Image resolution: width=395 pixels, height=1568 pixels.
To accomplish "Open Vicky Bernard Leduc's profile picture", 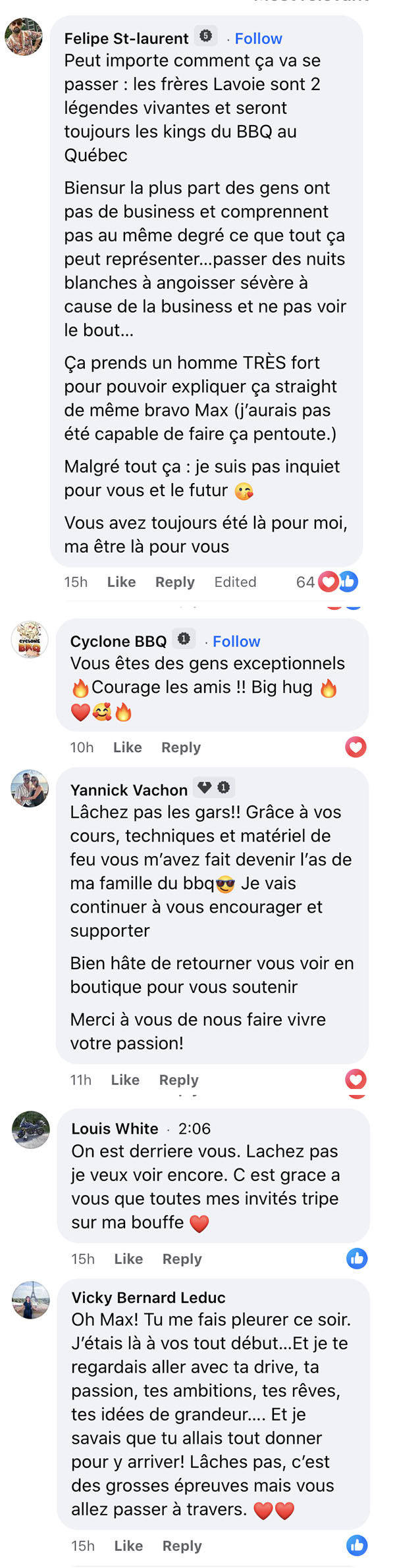I will pyautogui.click(x=31, y=1300).
